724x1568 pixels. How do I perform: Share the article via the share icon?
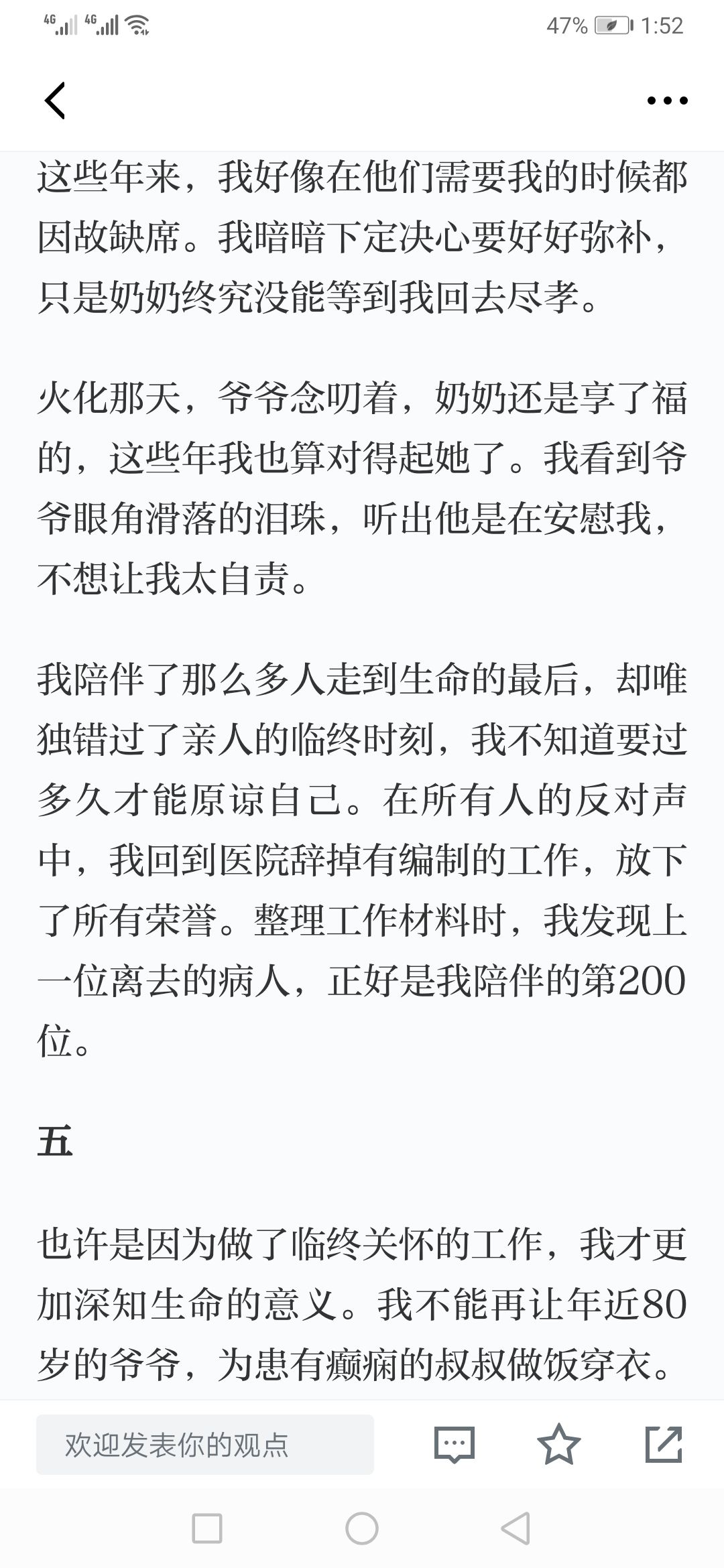(664, 1444)
